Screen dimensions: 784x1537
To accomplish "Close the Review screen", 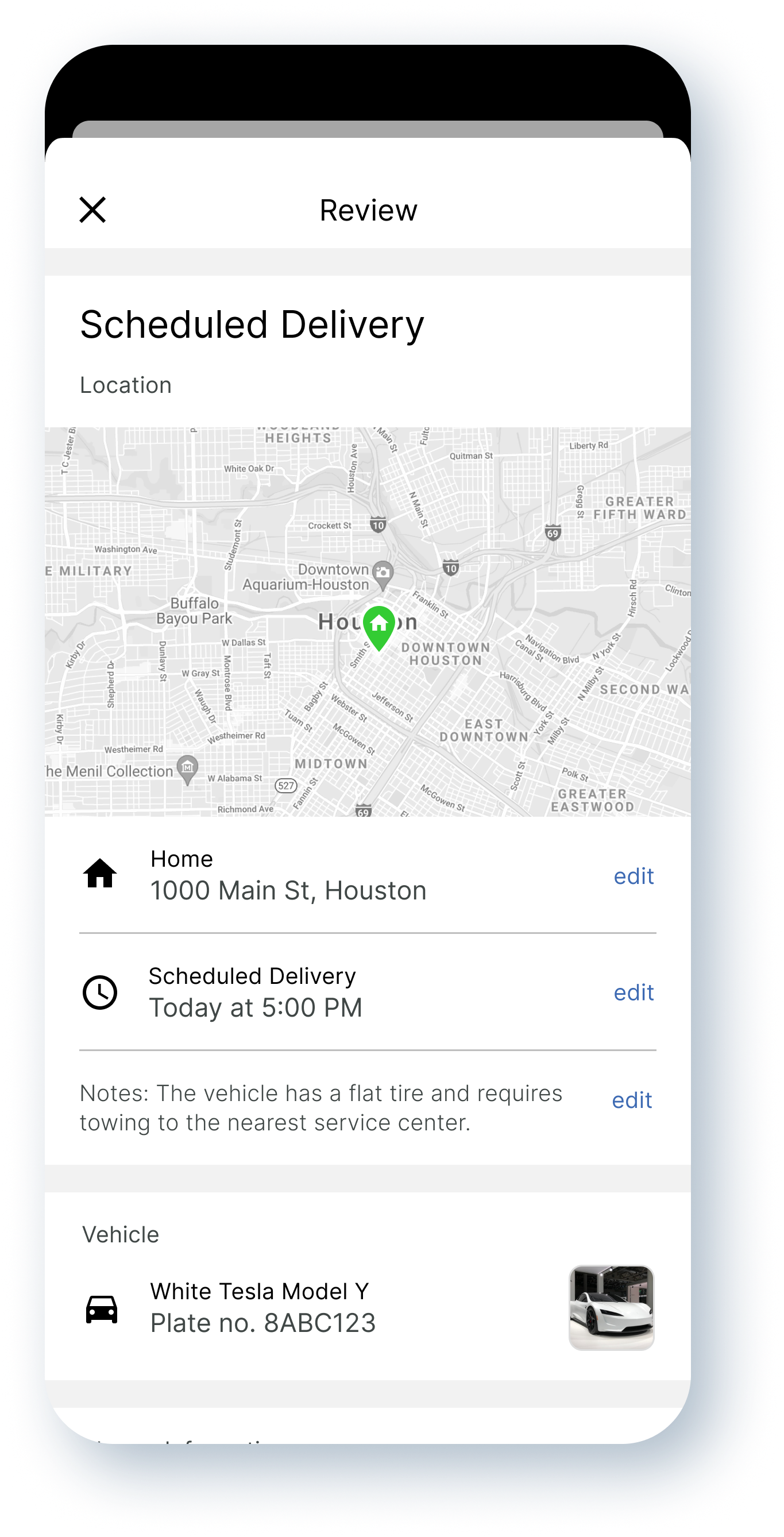I will [92, 210].
